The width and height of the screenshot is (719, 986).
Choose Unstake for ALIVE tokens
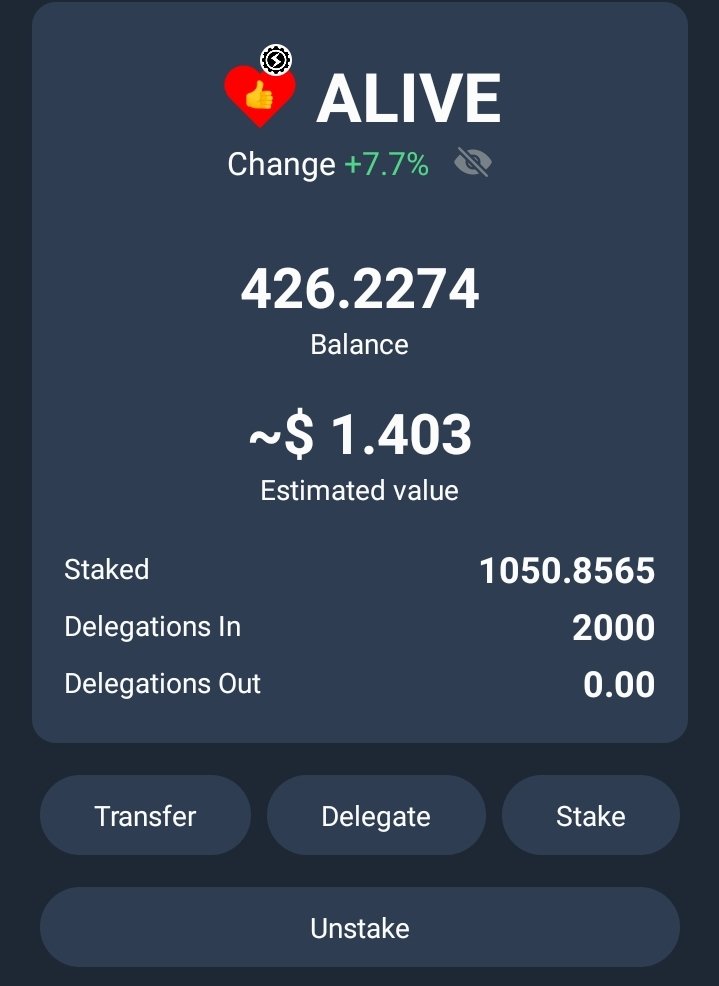click(360, 928)
